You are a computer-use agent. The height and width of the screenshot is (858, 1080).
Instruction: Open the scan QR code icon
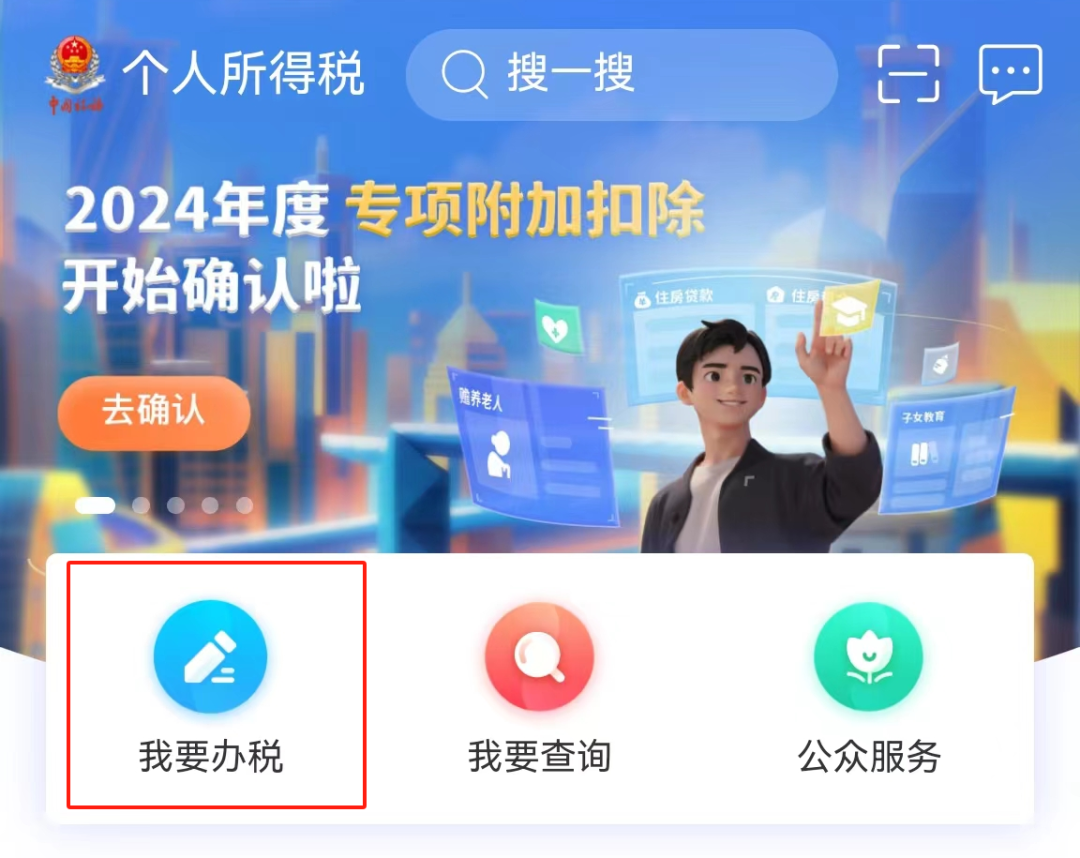pyautogui.click(x=908, y=74)
